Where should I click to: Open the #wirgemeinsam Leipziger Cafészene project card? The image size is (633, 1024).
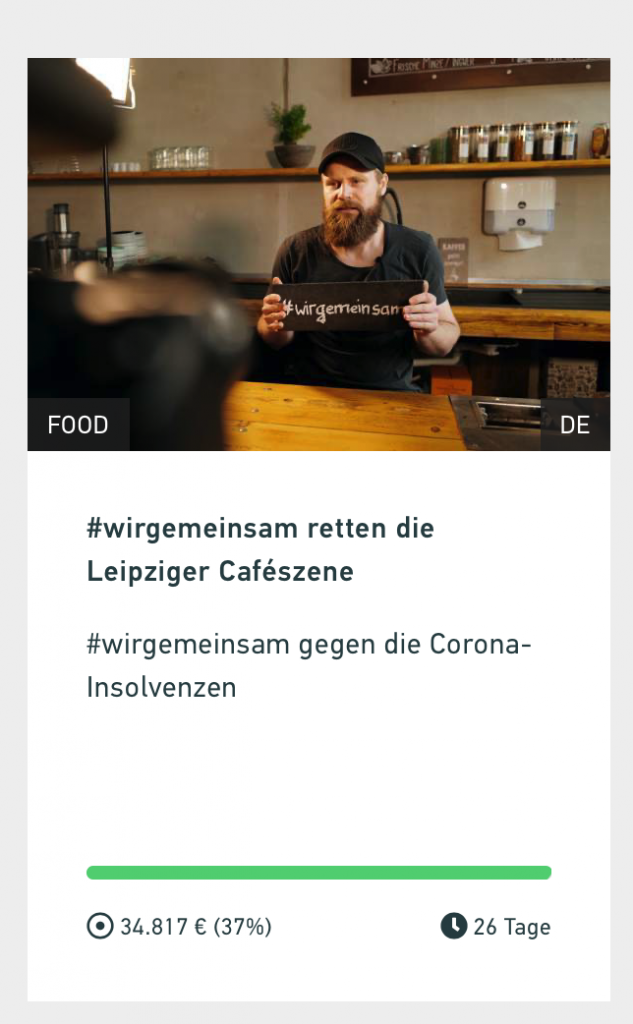[x=260, y=549]
